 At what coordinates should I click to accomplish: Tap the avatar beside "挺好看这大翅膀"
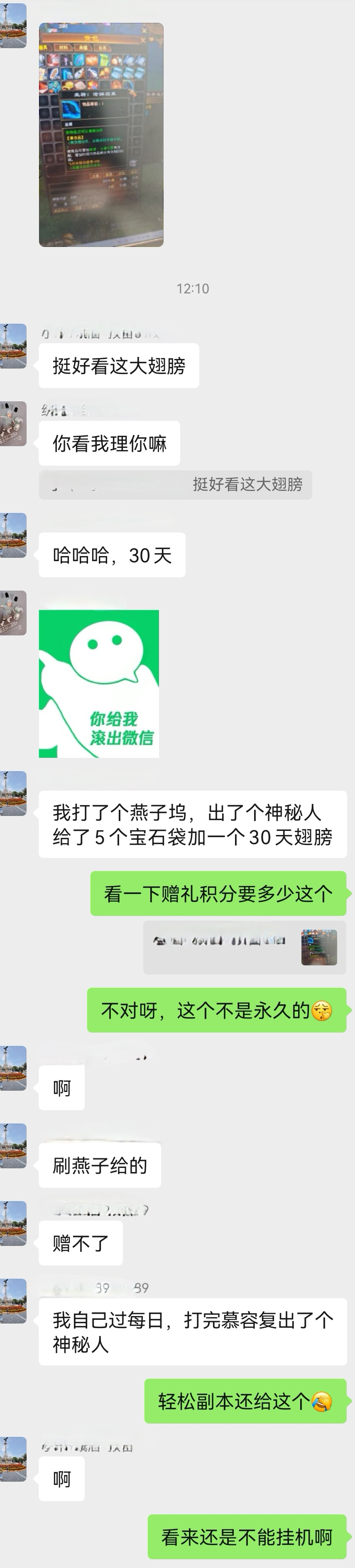(x=13, y=346)
